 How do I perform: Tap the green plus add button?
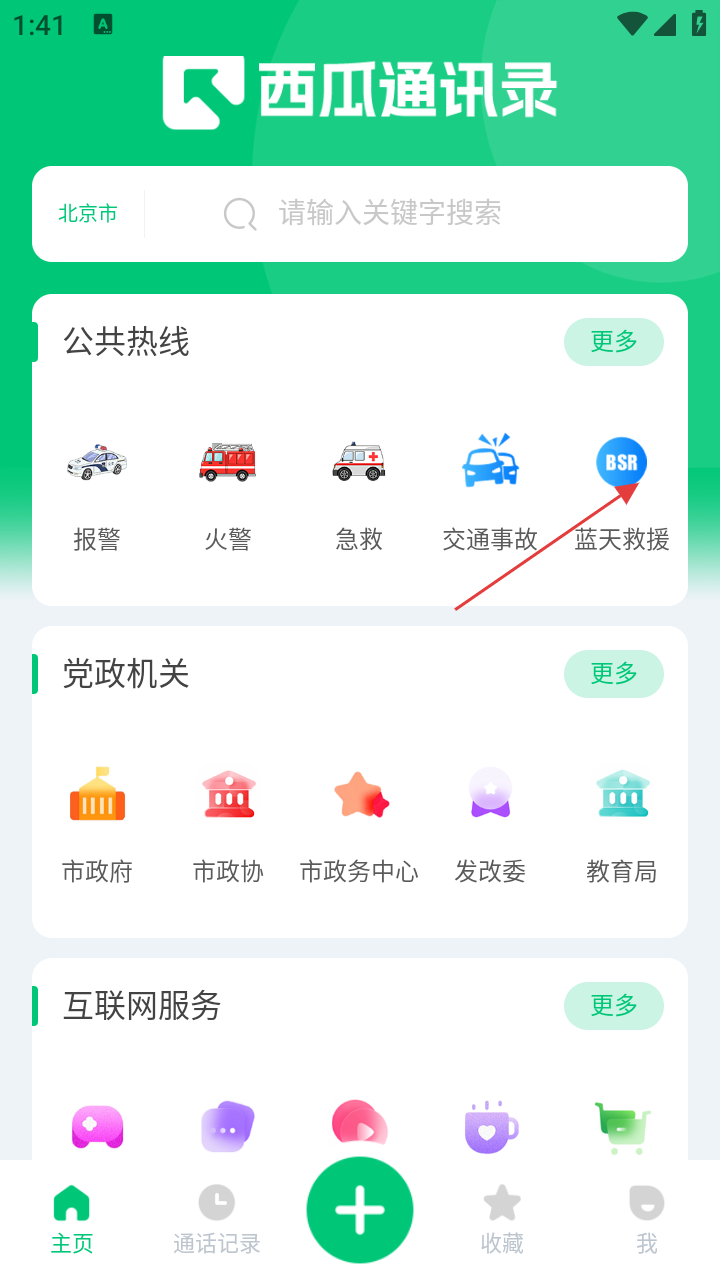(x=360, y=1210)
